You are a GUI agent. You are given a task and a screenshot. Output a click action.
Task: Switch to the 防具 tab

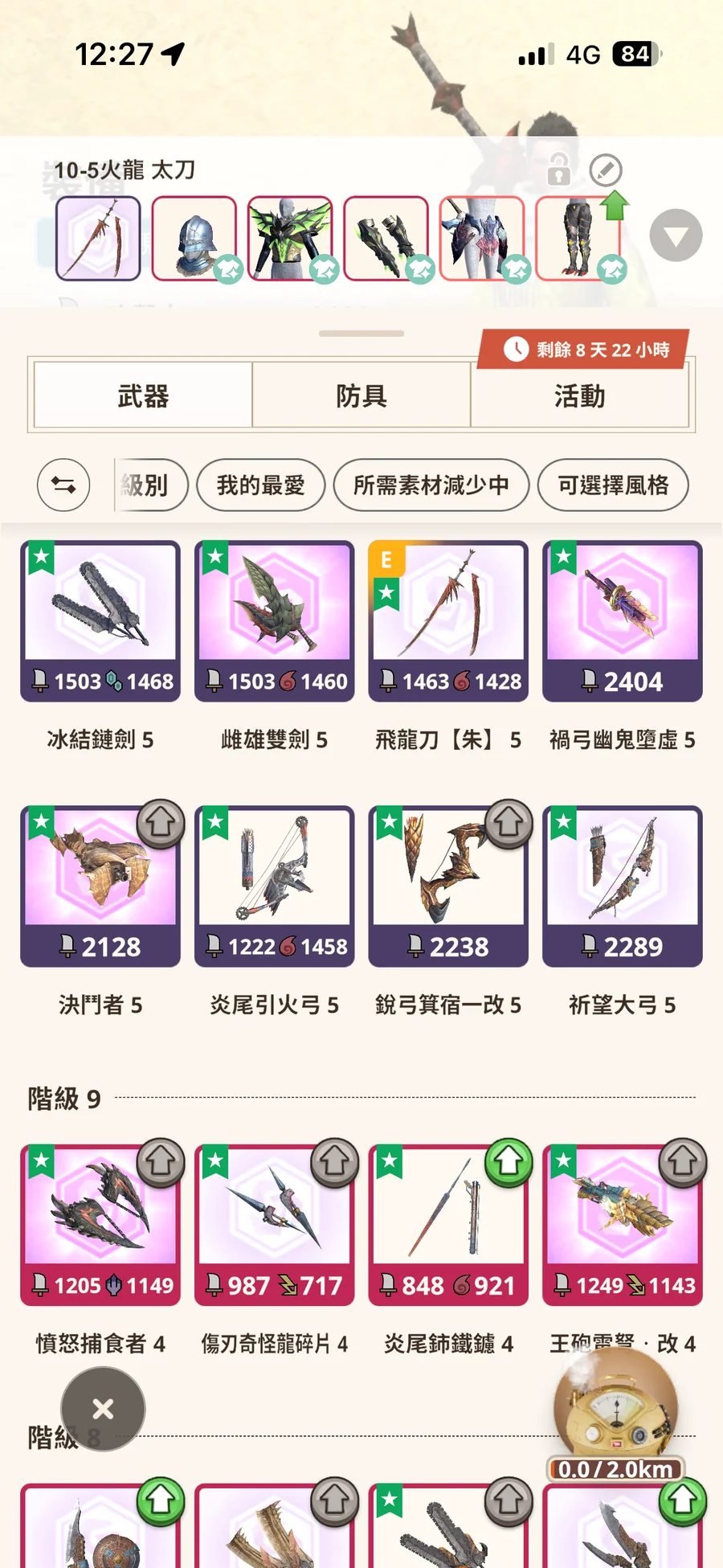361,395
